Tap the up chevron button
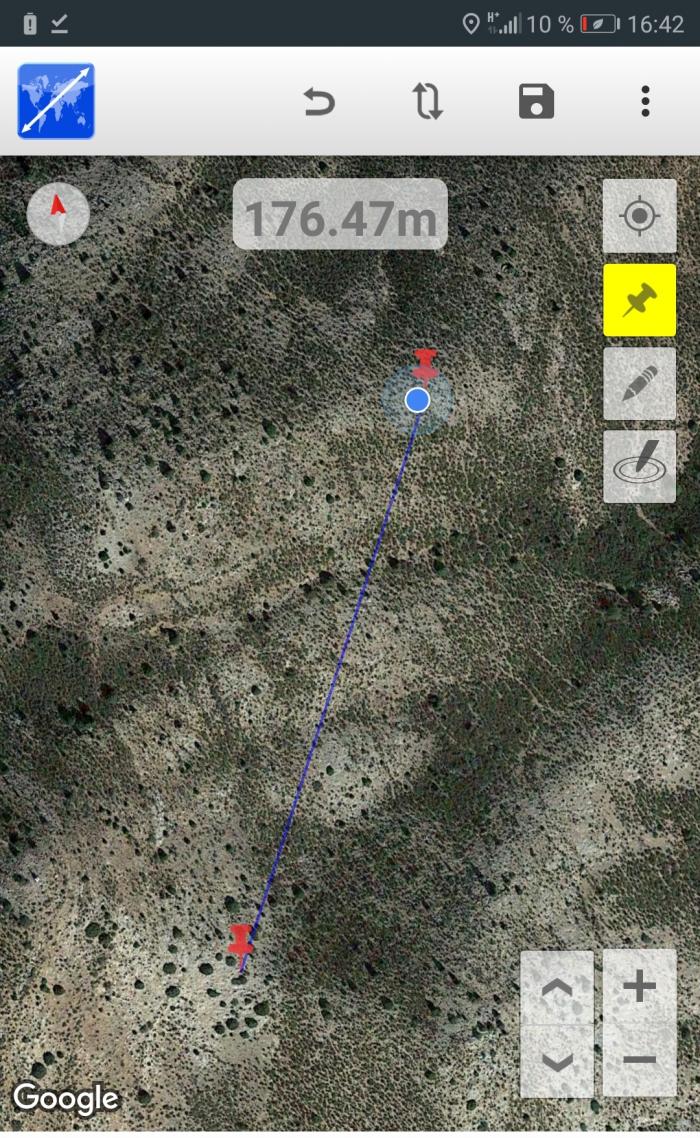 coord(557,987)
